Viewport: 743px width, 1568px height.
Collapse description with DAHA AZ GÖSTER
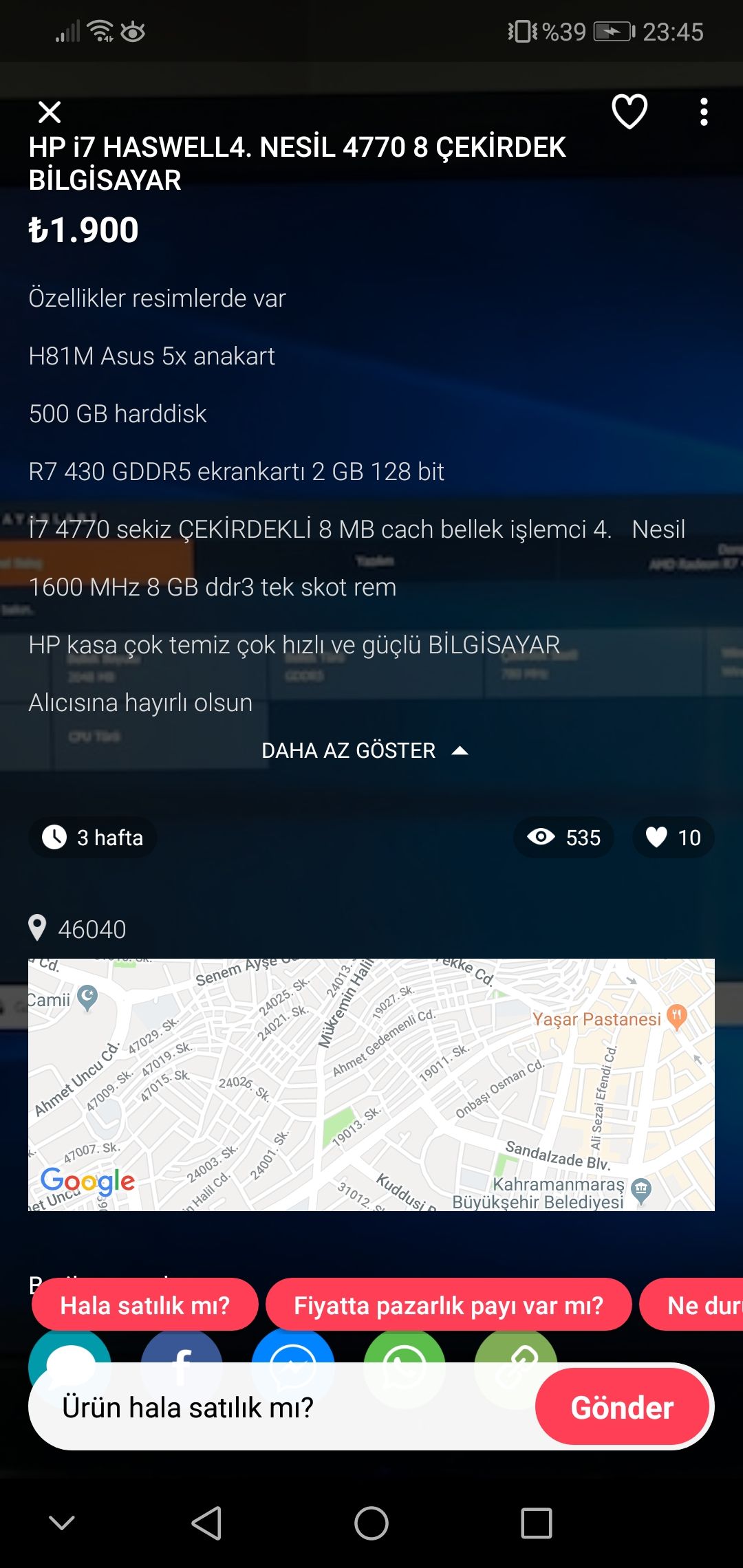pos(365,750)
